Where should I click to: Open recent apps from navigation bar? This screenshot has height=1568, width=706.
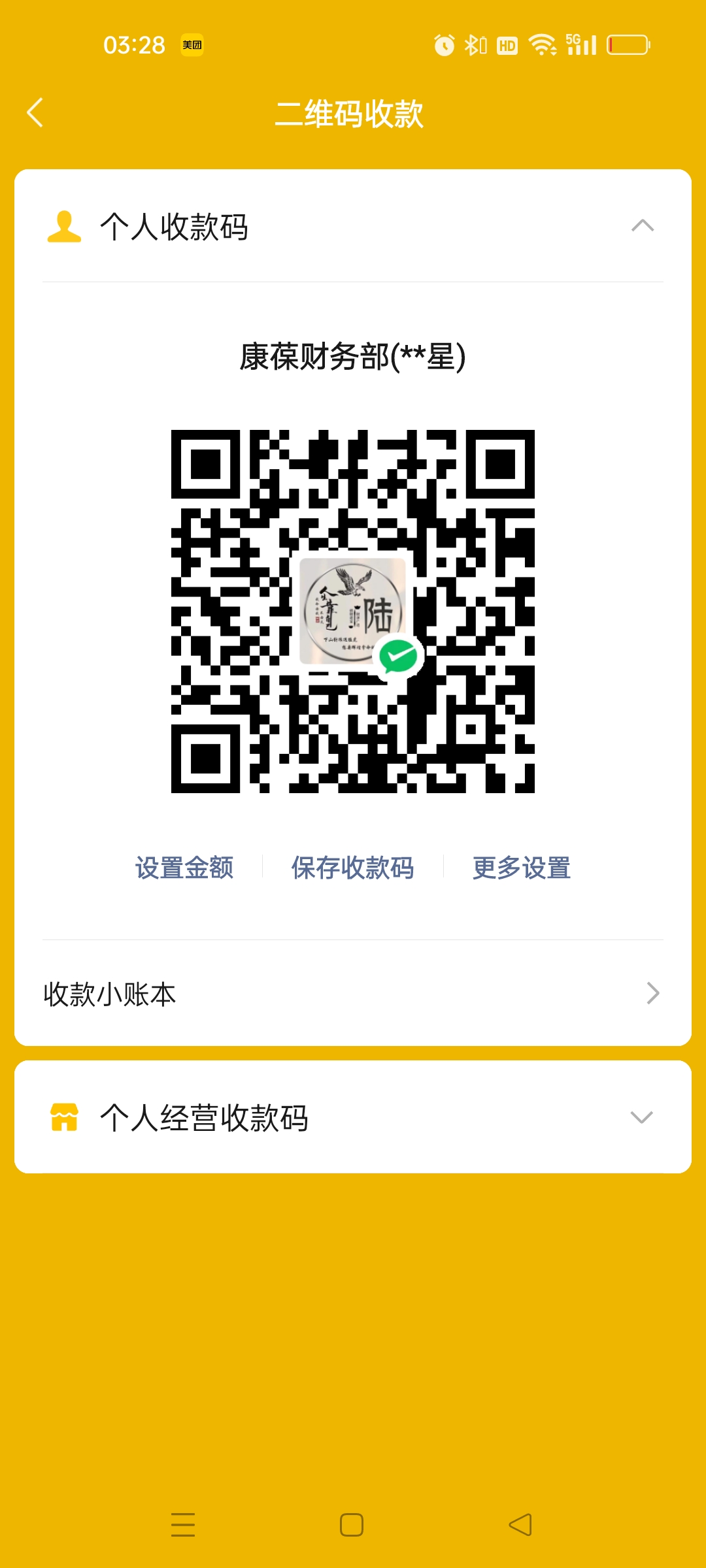tap(183, 1525)
